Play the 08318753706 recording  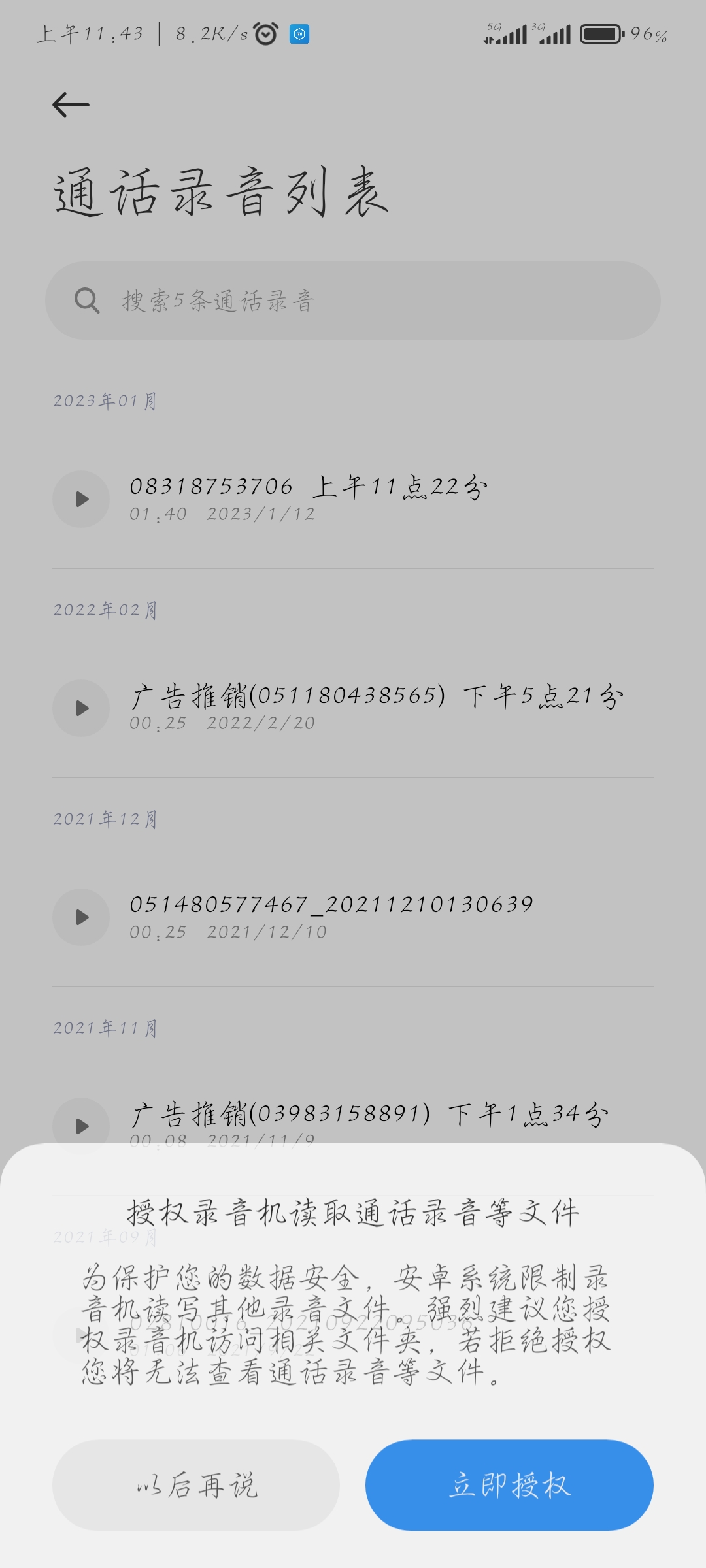(81, 499)
